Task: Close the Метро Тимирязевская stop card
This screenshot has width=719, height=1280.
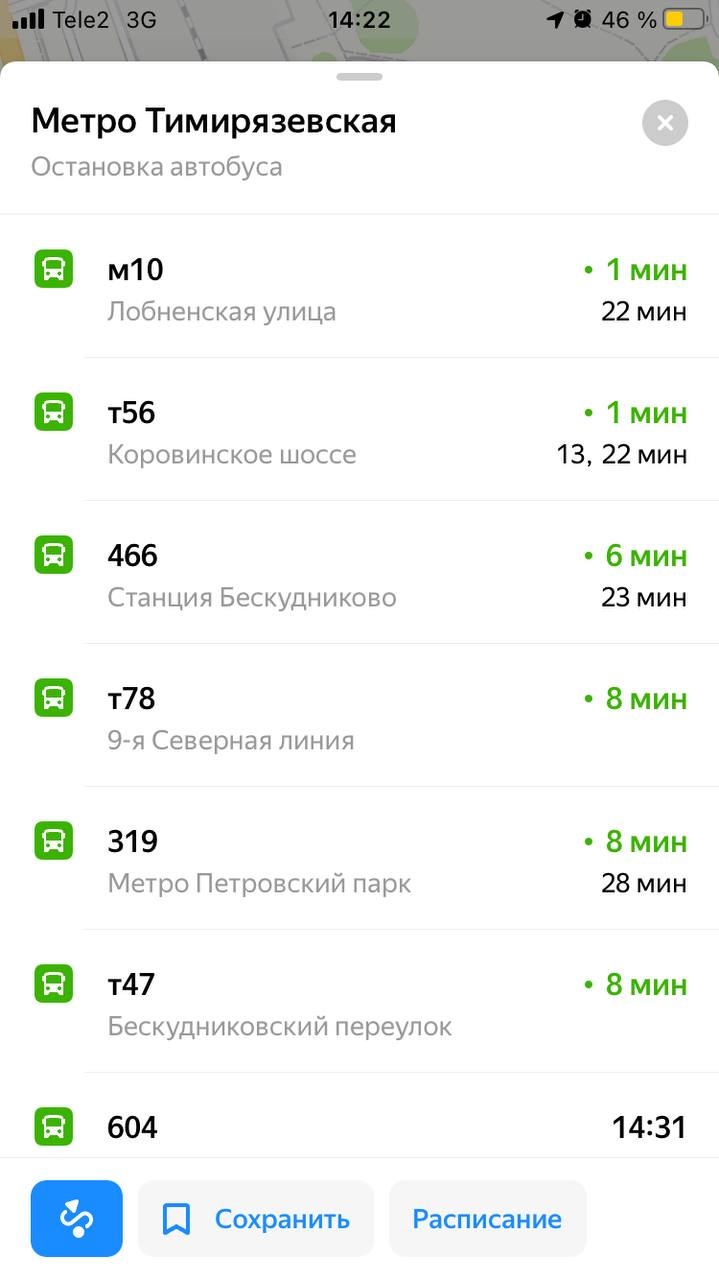Action: click(x=665, y=123)
